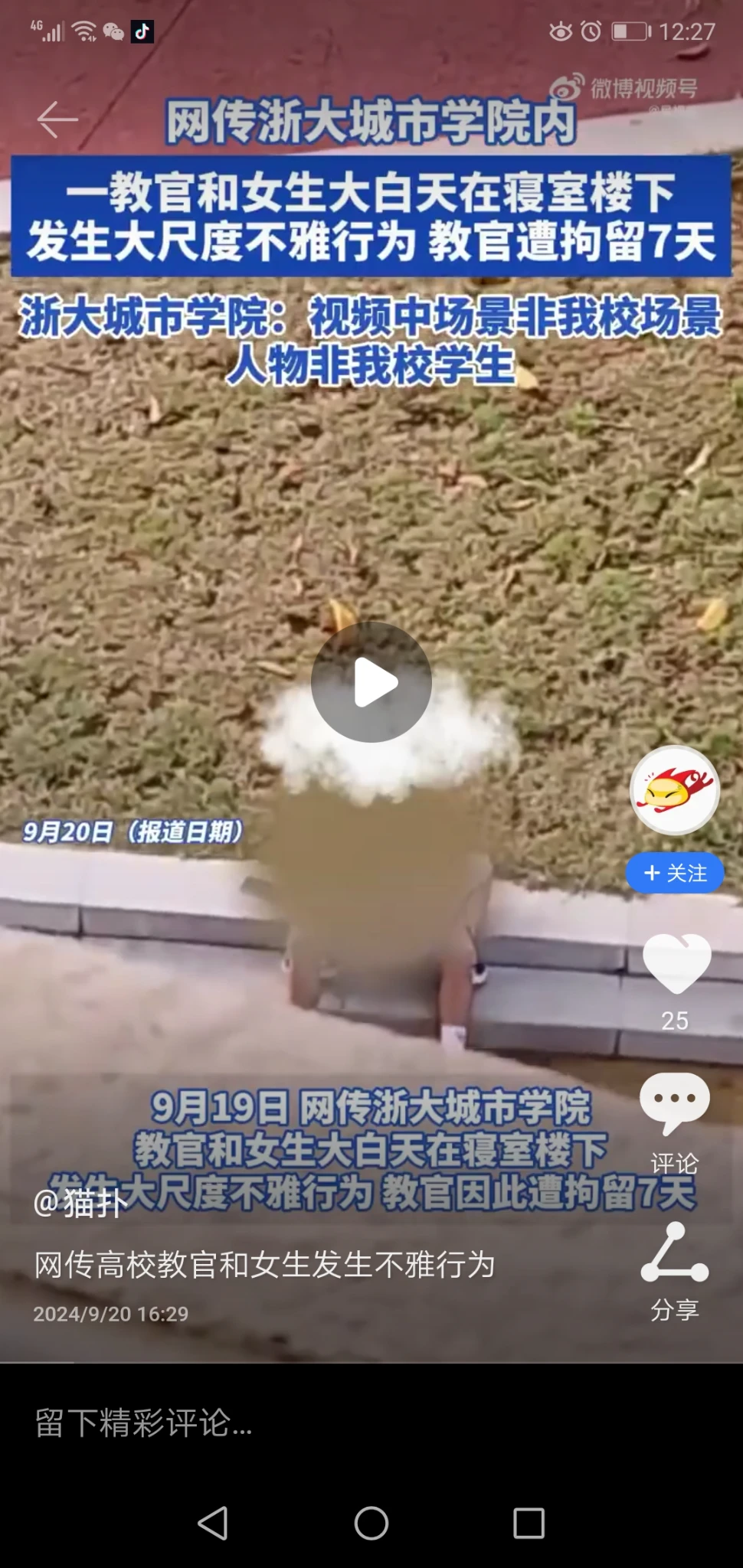Play the paused video
Image resolution: width=743 pixels, height=1568 pixels.
[371, 682]
